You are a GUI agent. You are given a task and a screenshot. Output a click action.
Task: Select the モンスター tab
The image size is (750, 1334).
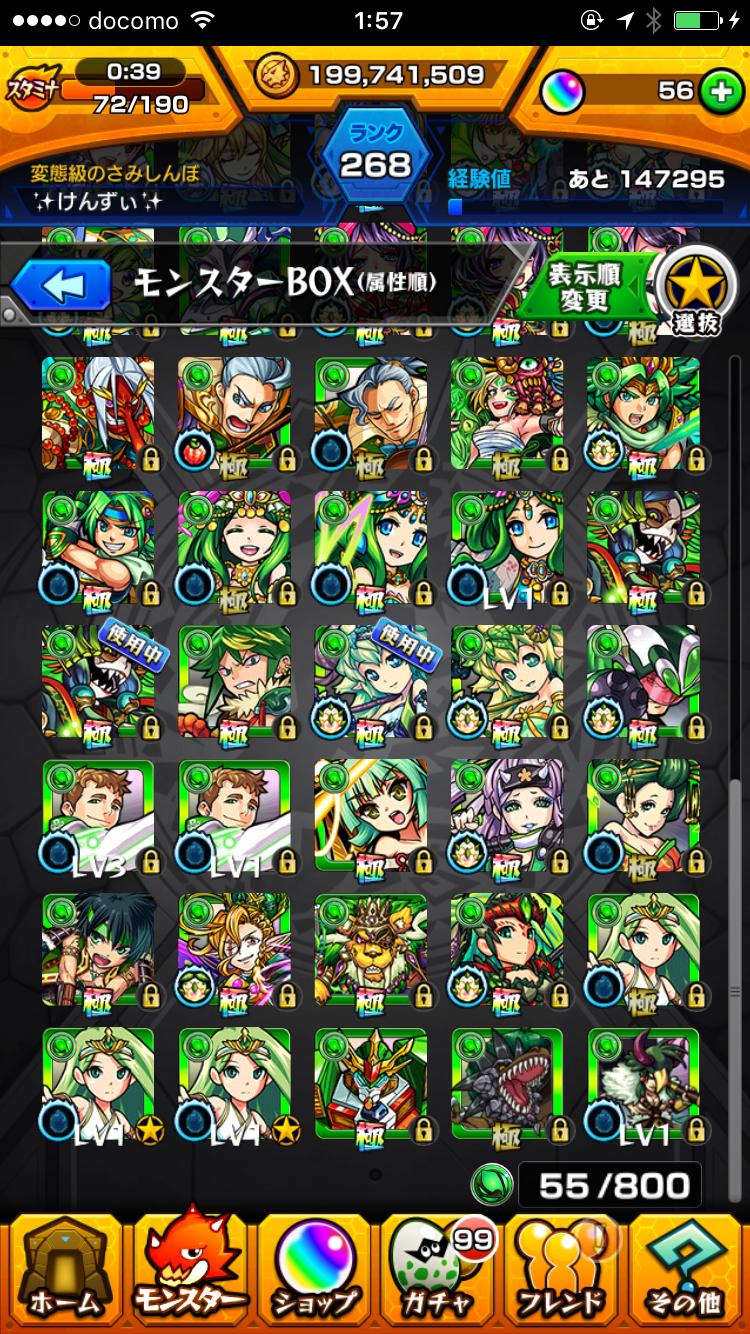coord(190,1266)
